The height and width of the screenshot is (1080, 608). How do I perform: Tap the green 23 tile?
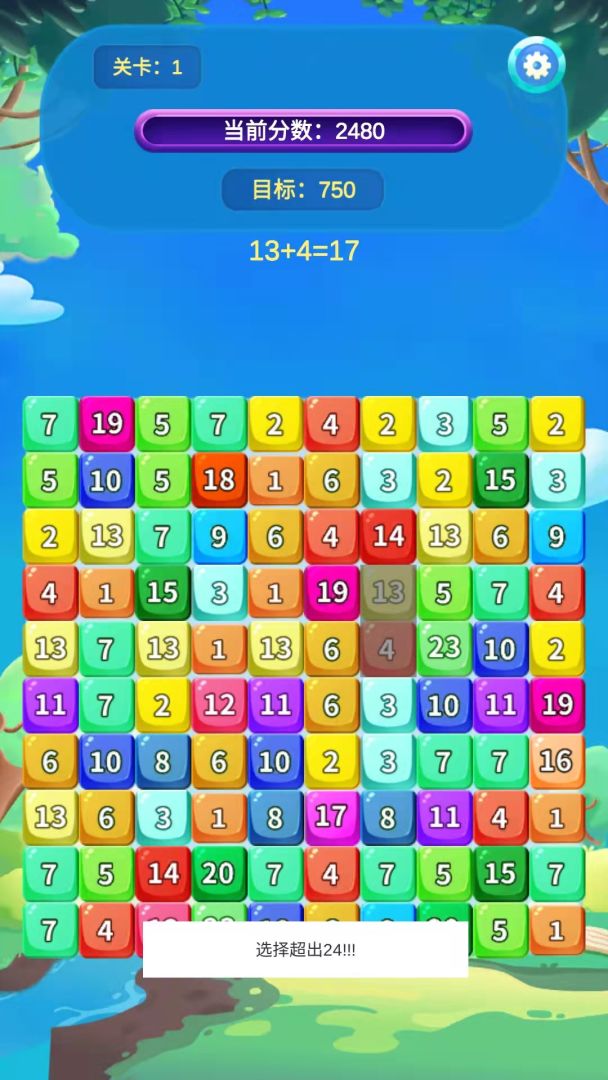[444, 648]
